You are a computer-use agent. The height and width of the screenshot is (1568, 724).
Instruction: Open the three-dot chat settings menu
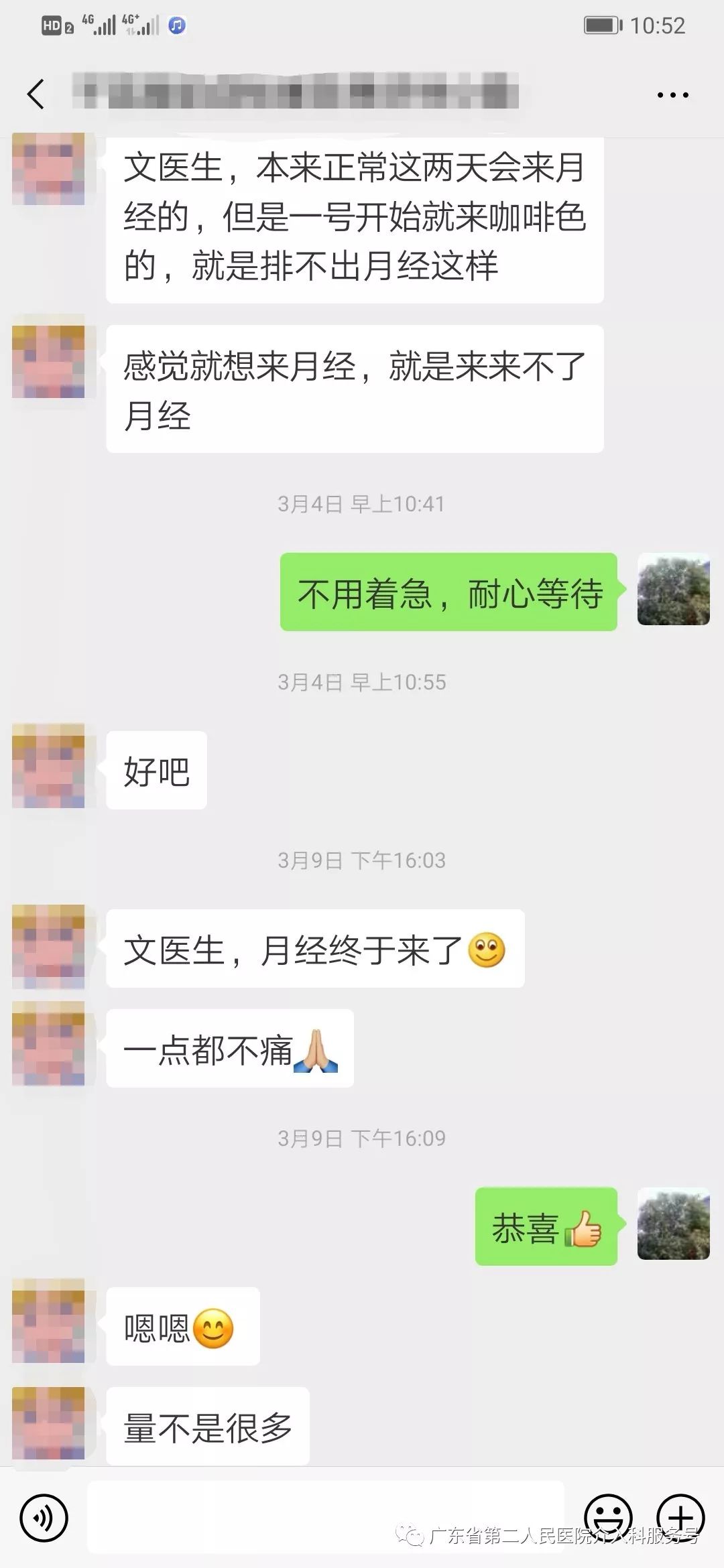click(x=672, y=95)
